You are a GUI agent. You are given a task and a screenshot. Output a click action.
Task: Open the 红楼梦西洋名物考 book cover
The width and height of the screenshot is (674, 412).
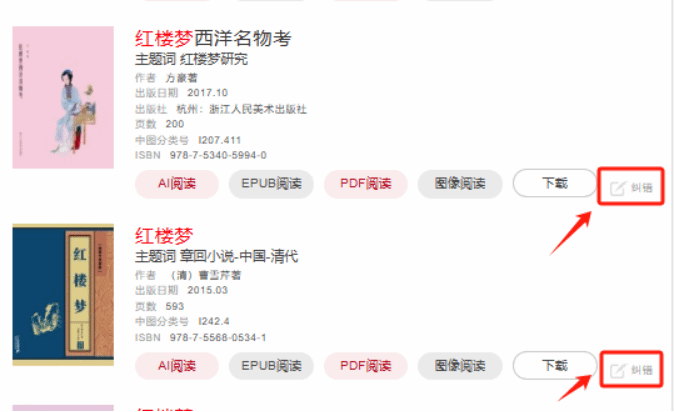[62, 97]
